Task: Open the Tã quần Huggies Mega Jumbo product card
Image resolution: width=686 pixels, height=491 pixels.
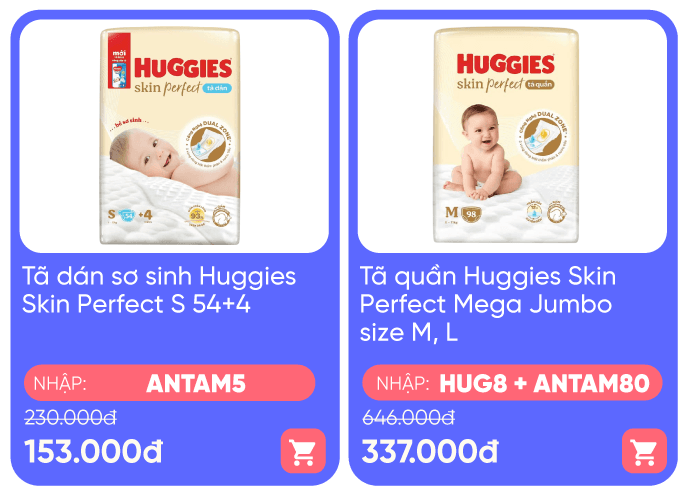Action: (x=512, y=137)
